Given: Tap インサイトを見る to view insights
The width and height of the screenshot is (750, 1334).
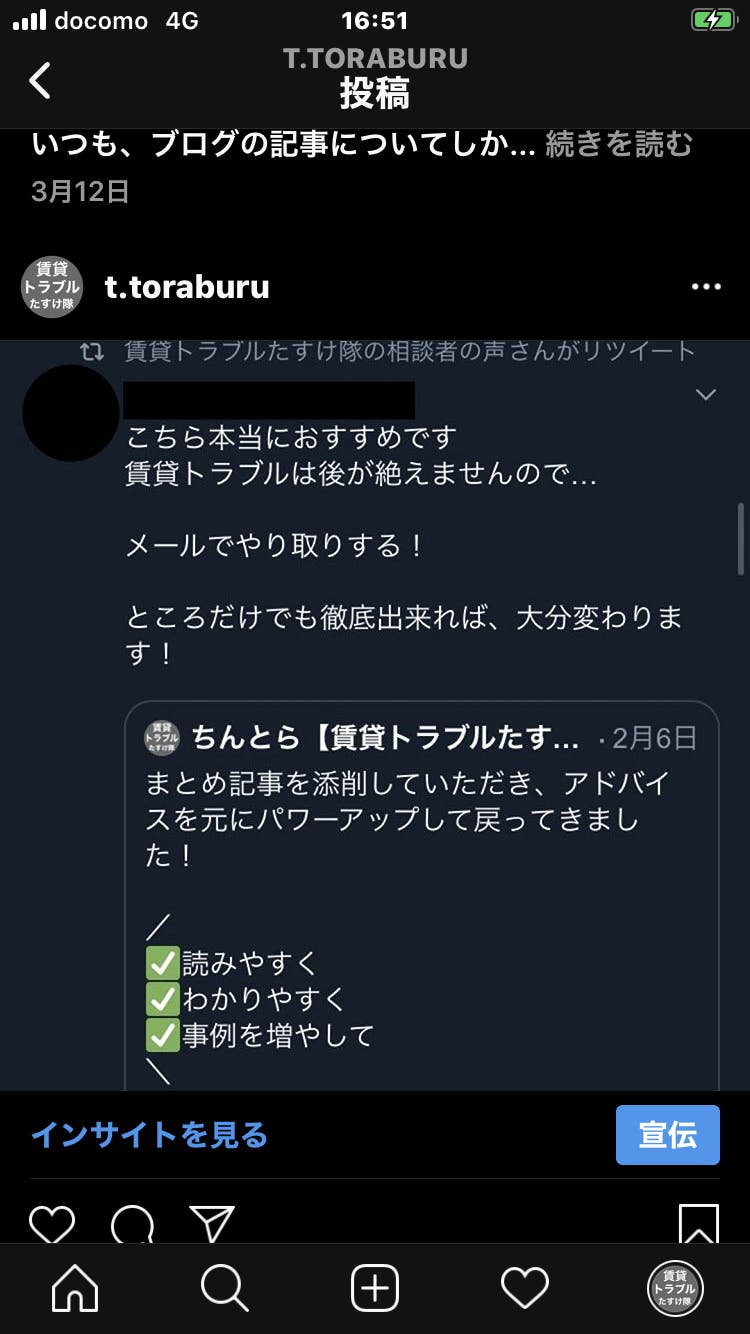Looking at the screenshot, I should 149,1135.
